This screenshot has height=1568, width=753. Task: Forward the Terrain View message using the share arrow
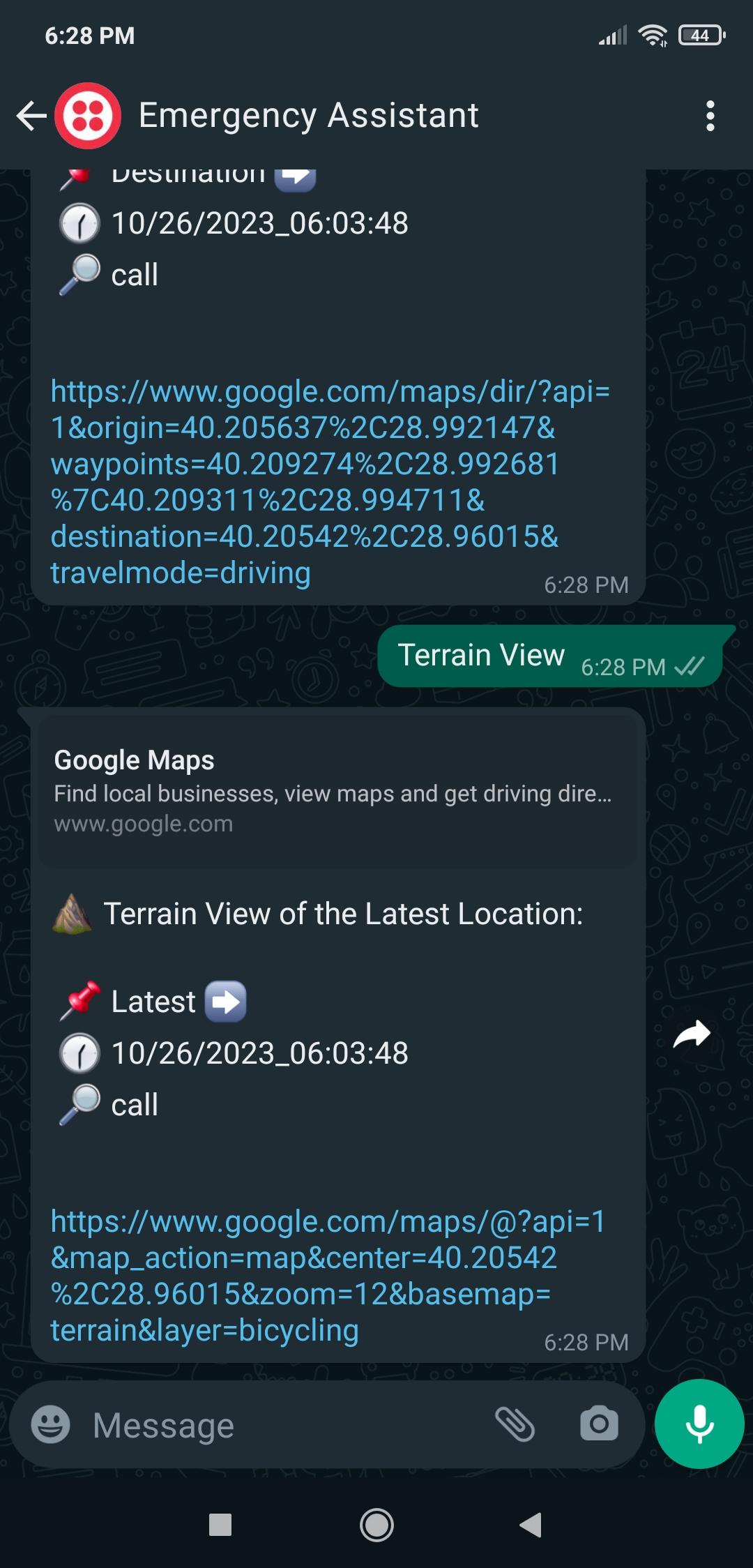[693, 1034]
